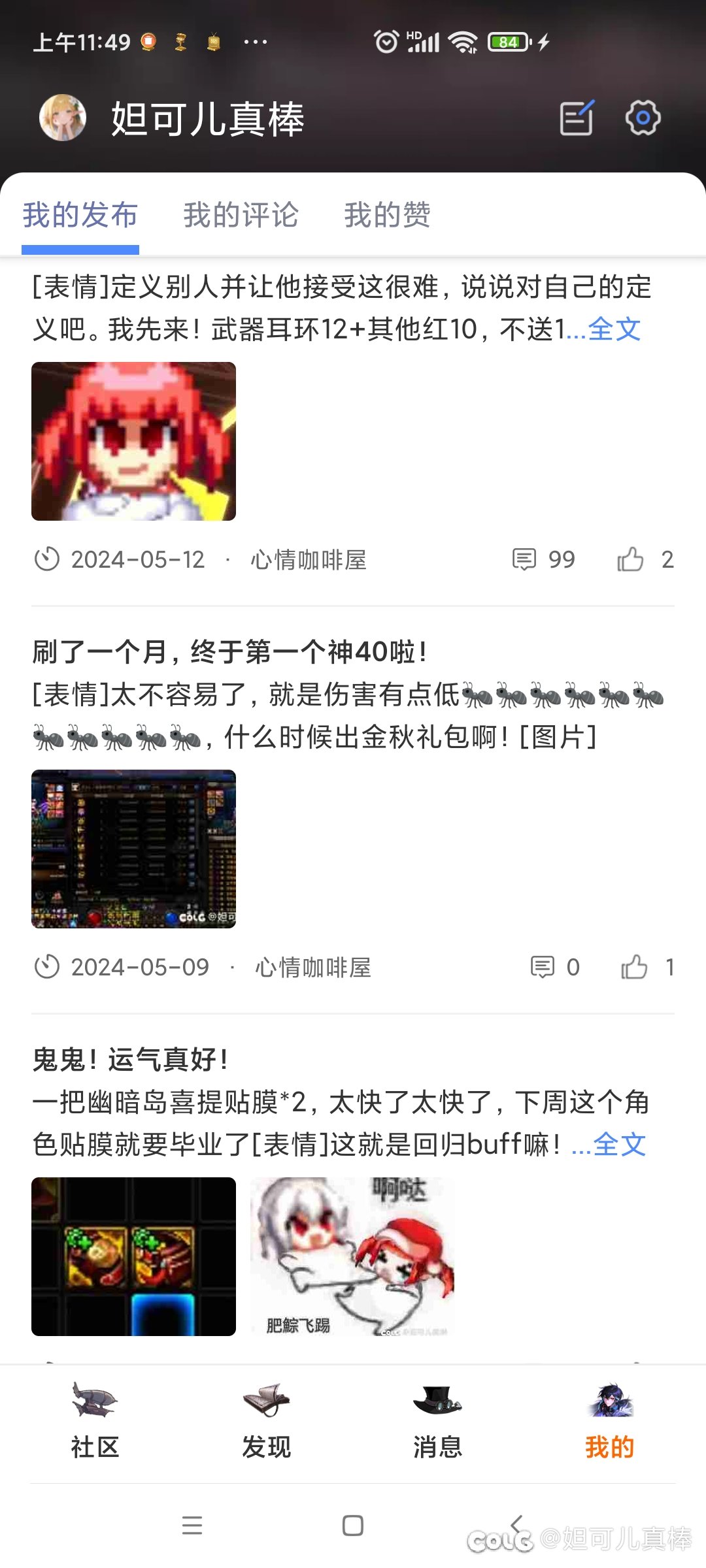This screenshot has width=706, height=1568.
Task: Open the compose post icon
Action: point(577,118)
